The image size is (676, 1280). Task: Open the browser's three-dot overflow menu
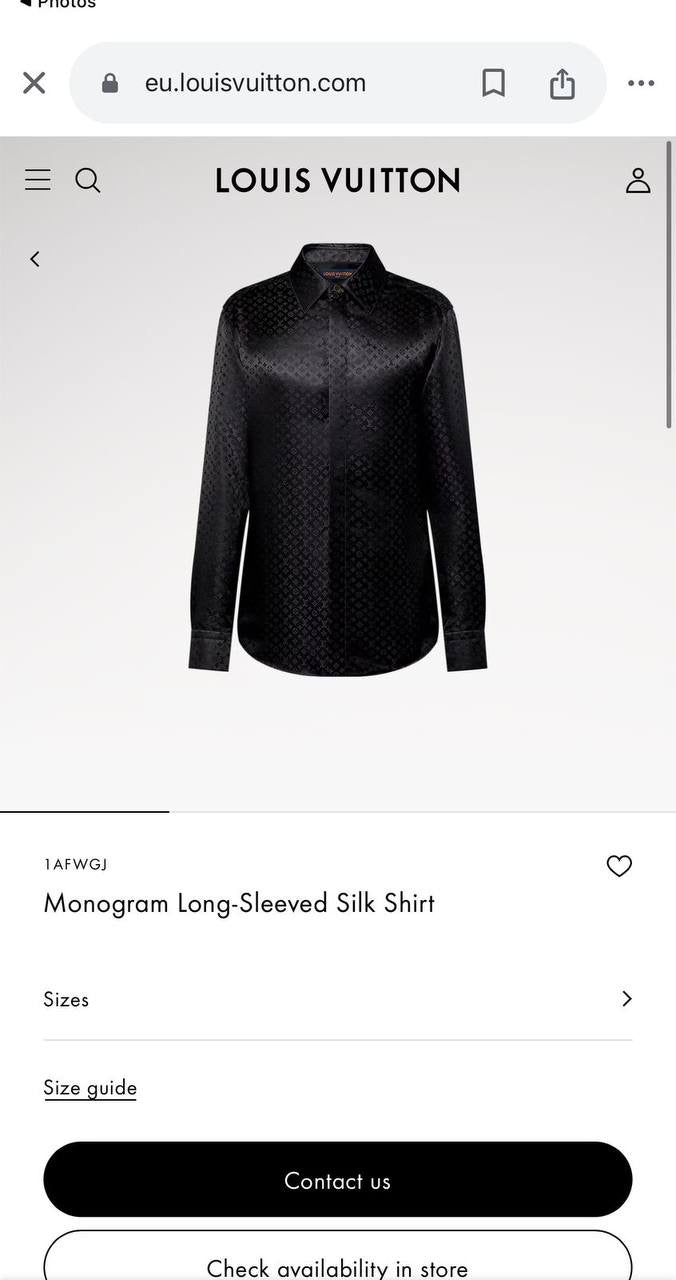[x=641, y=83]
